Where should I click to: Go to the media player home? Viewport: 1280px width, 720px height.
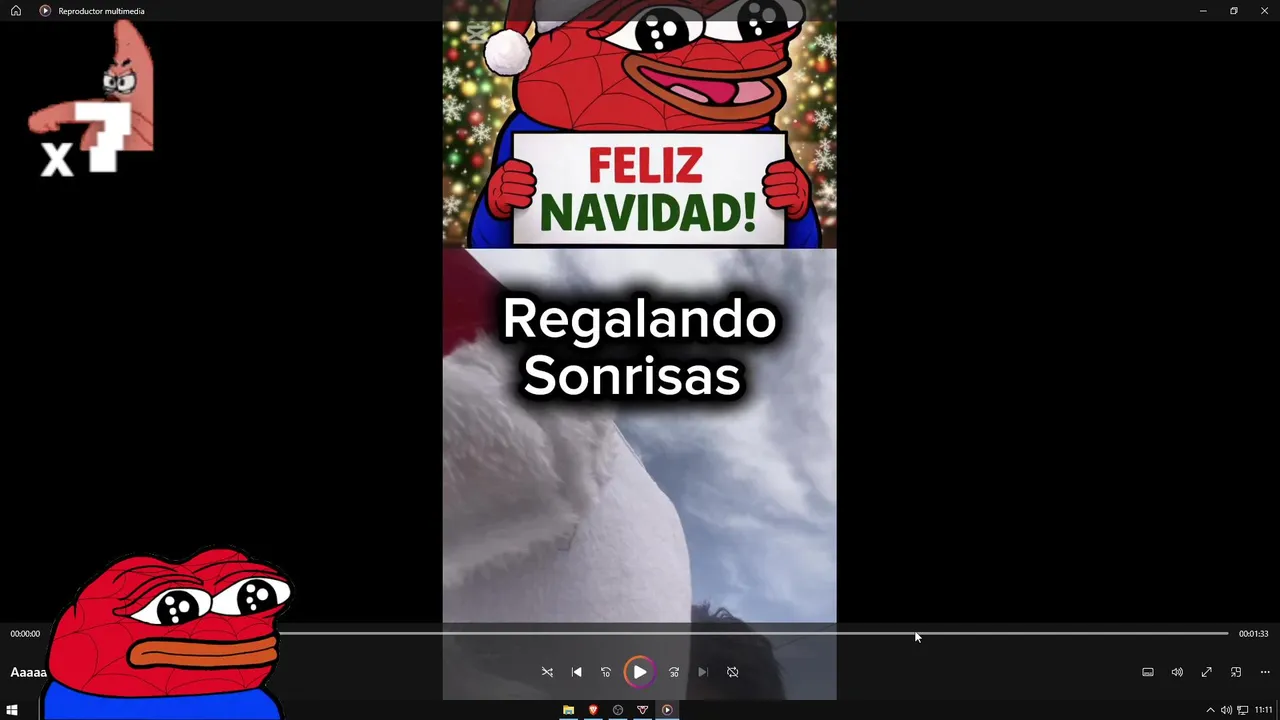click(x=16, y=11)
